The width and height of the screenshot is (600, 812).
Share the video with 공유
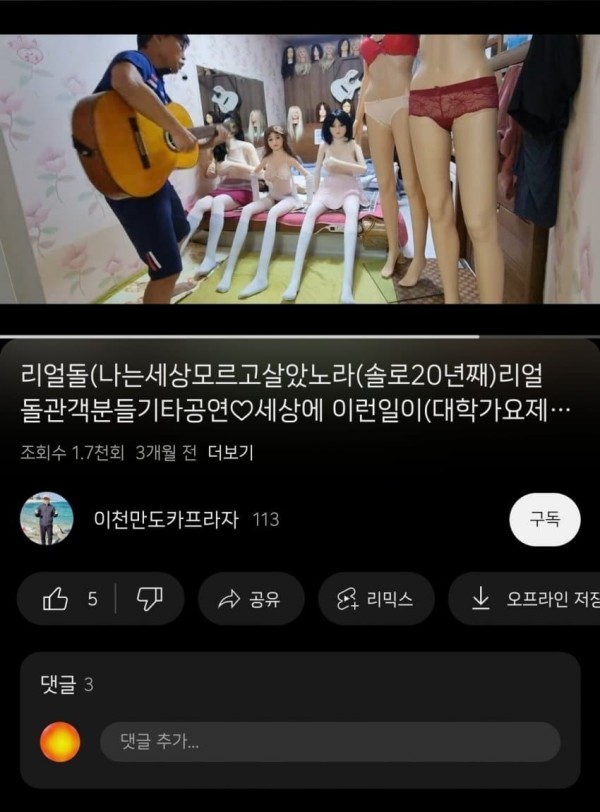[249, 599]
